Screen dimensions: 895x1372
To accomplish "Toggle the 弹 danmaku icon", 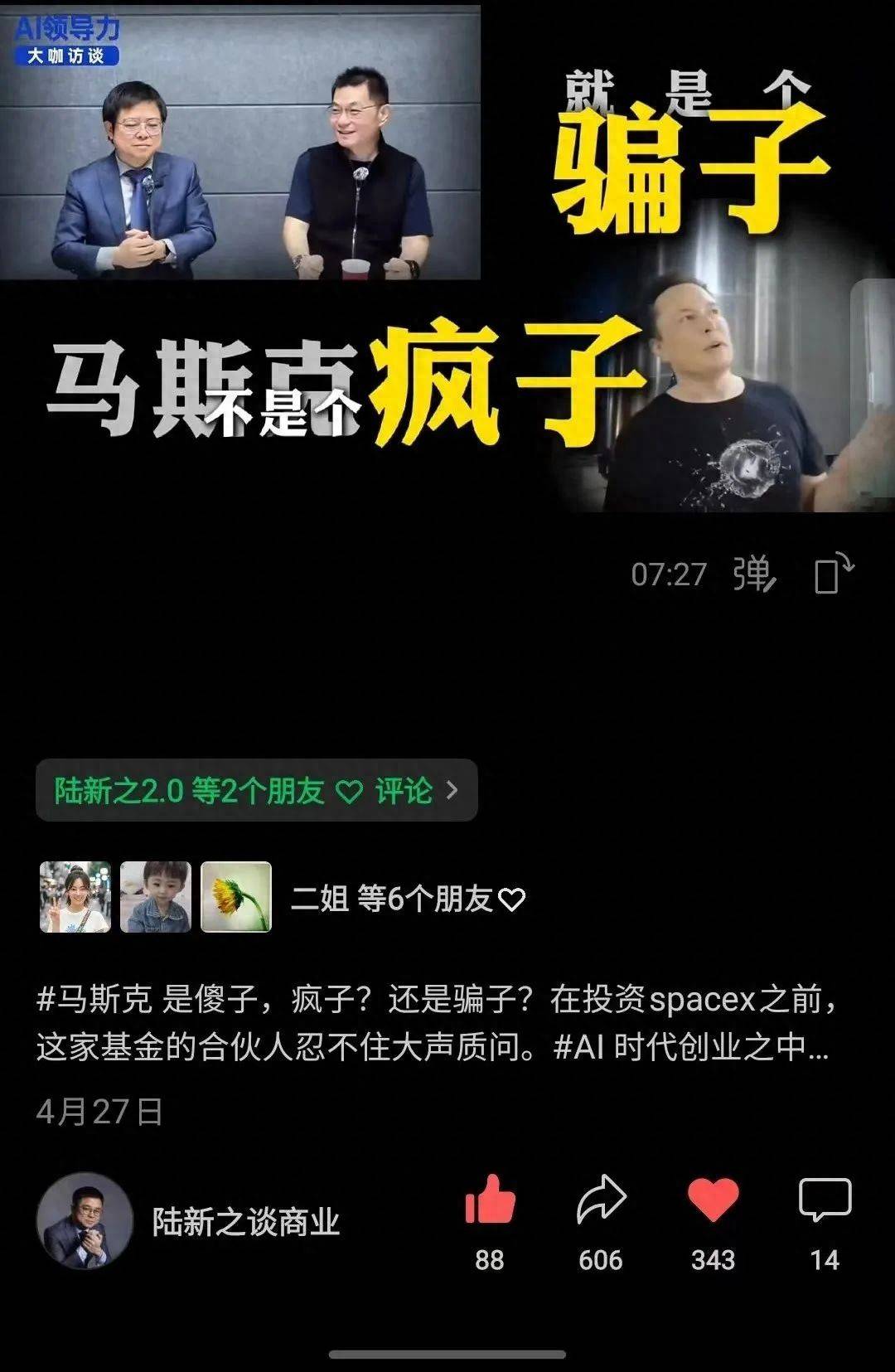I will (x=754, y=574).
